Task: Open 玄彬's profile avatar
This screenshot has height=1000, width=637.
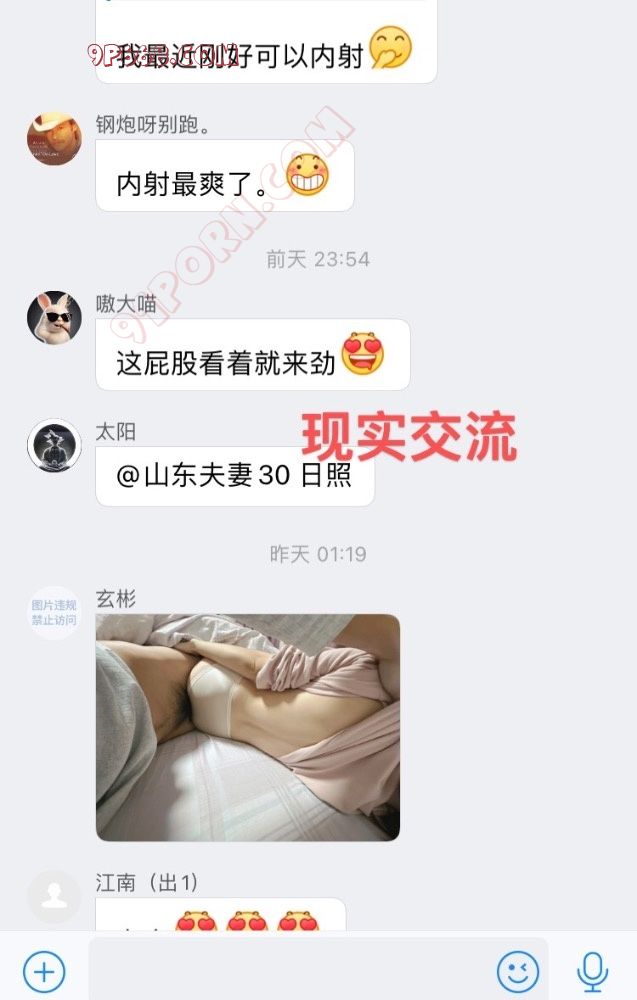Action: (54, 612)
